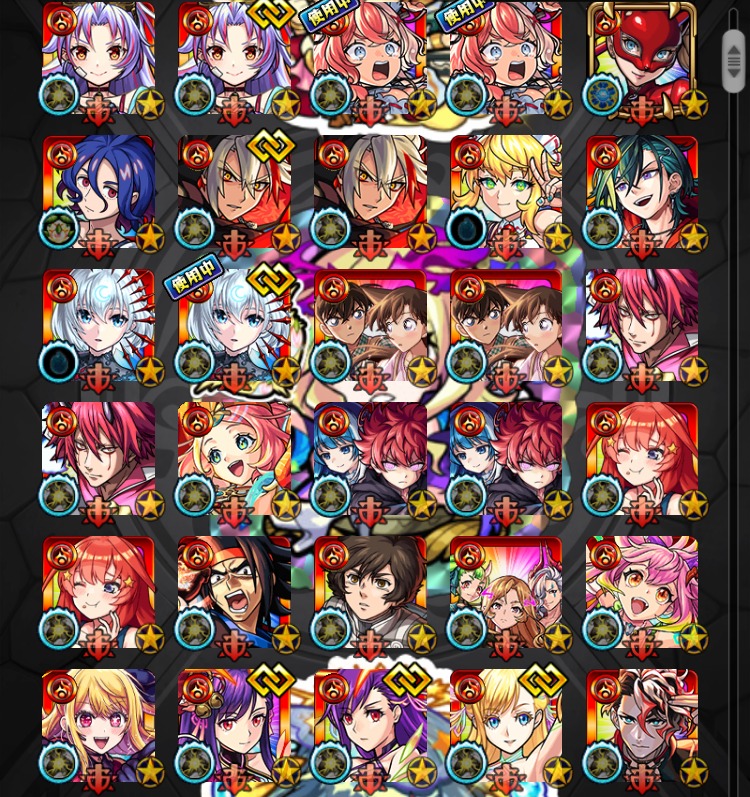Tap the scrollbar thumb on the right
The image size is (750, 797).
click(x=733, y=61)
